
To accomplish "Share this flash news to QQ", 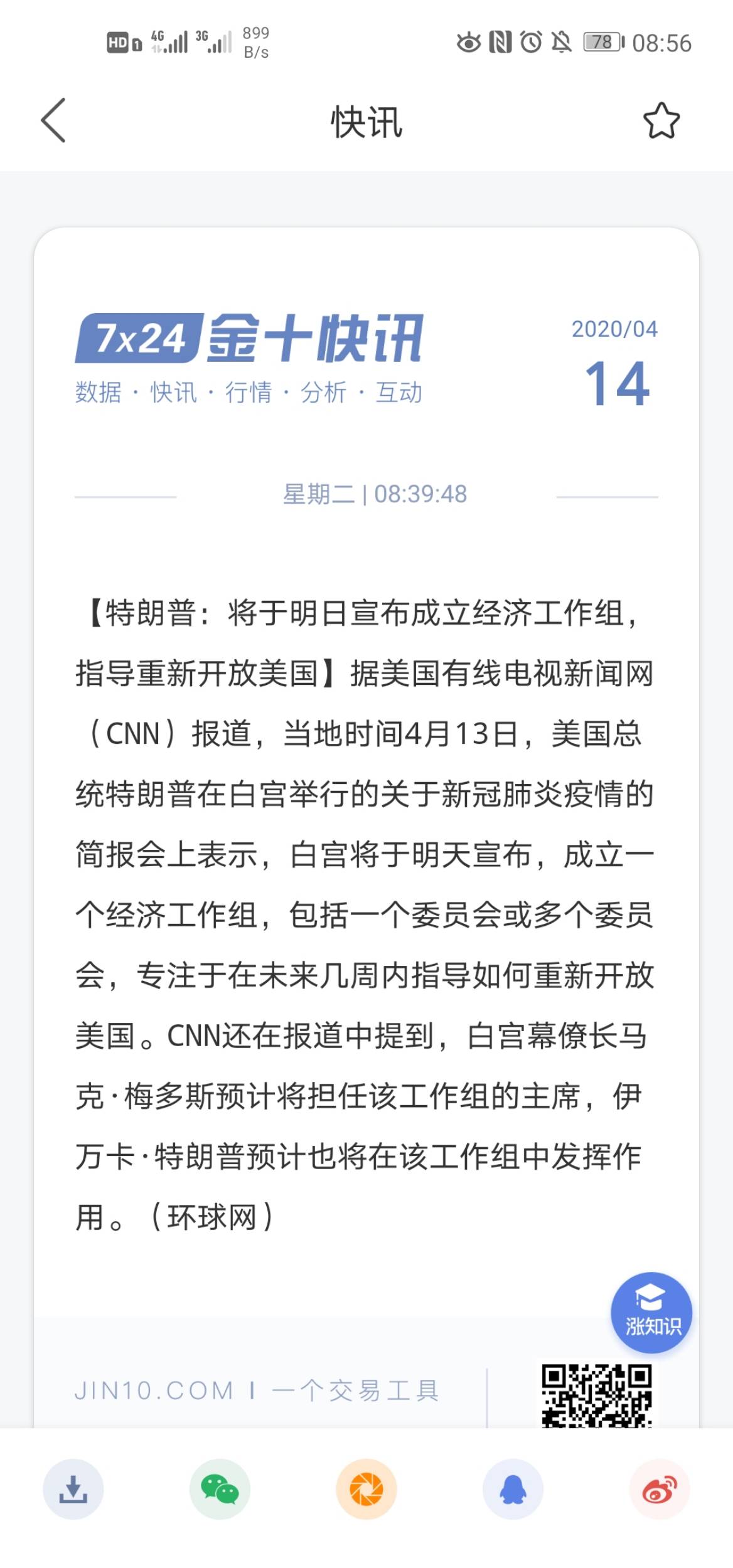I will (x=513, y=1489).
